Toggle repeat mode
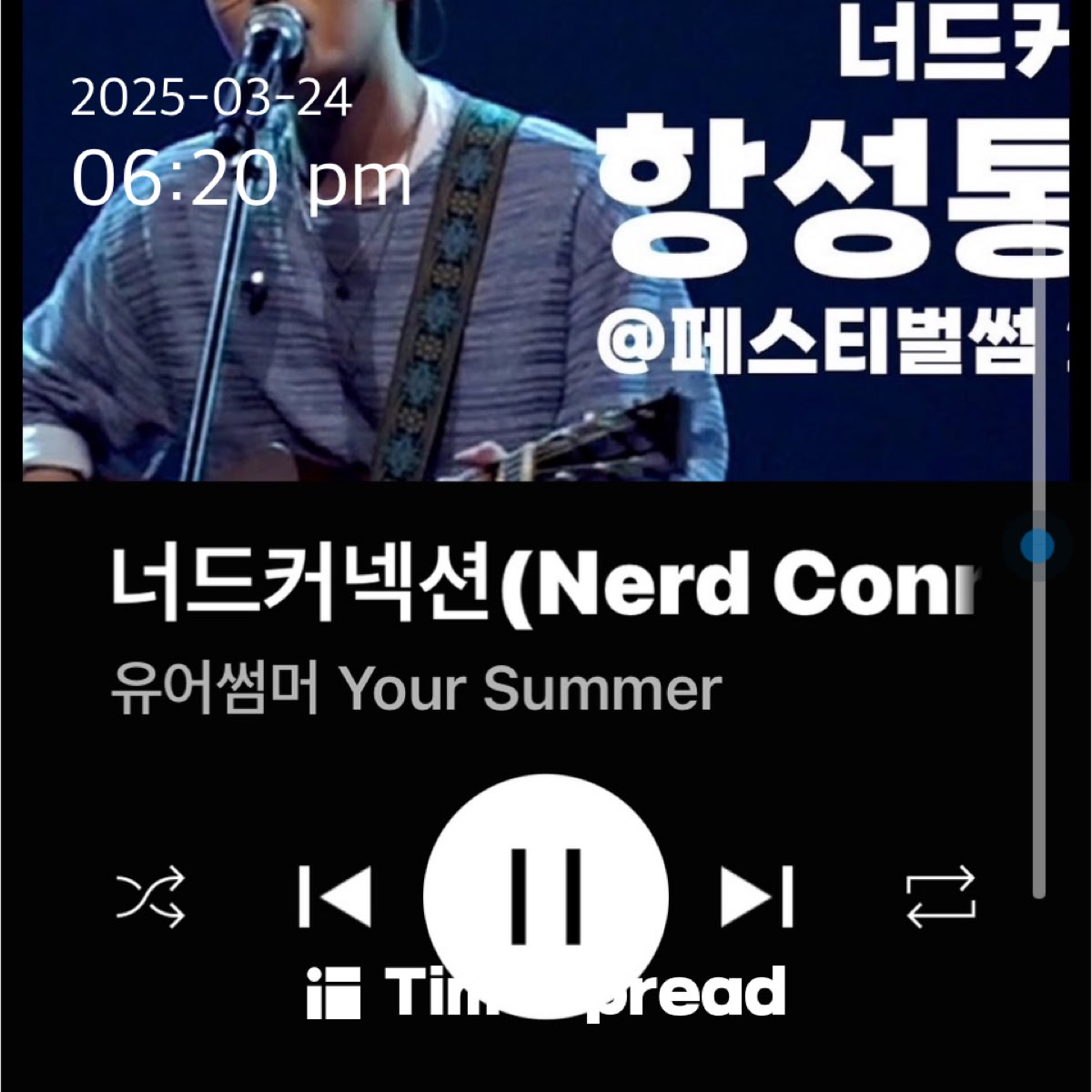This screenshot has height=1092, width=1092. coord(941,897)
